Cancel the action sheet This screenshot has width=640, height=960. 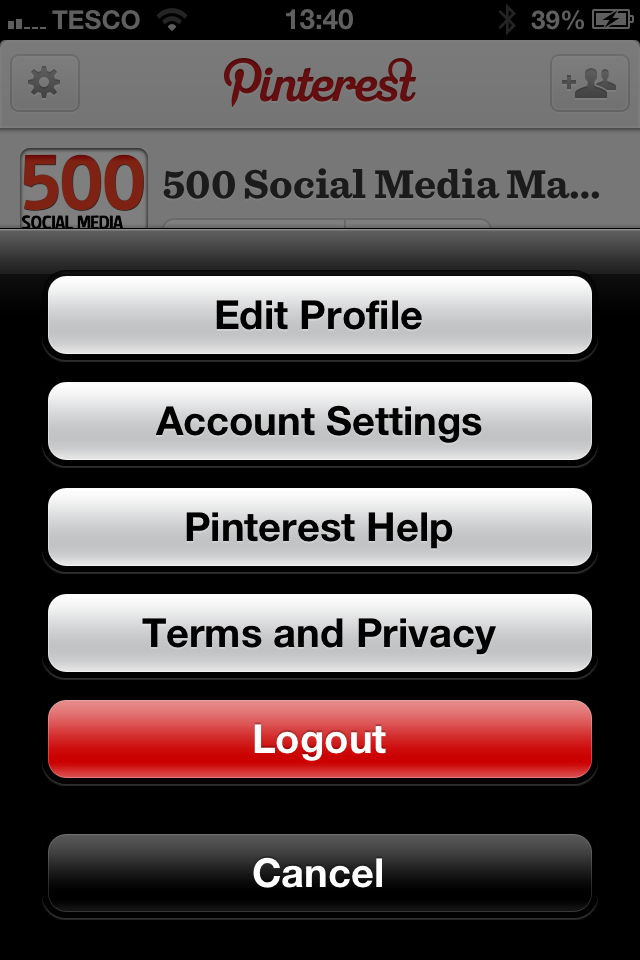[x=320, y=874]
